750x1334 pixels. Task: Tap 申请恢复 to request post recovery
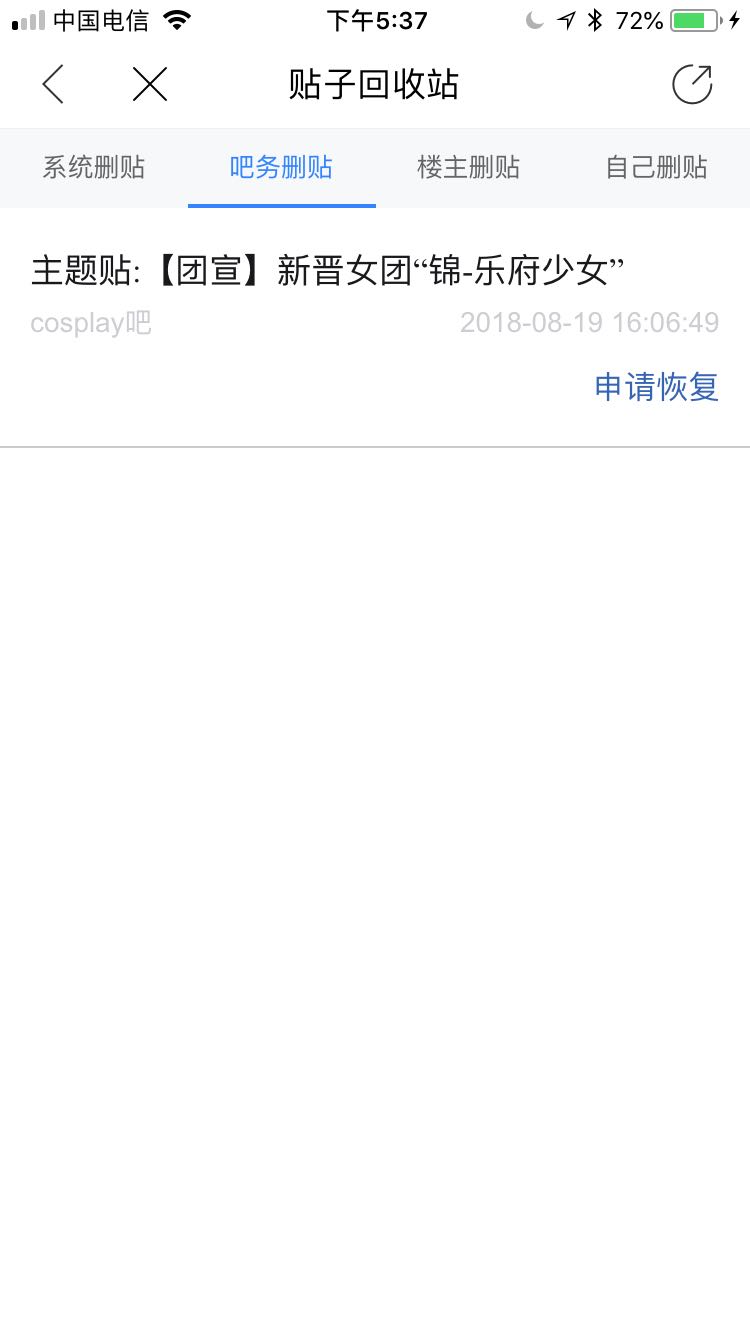point(657,387)
